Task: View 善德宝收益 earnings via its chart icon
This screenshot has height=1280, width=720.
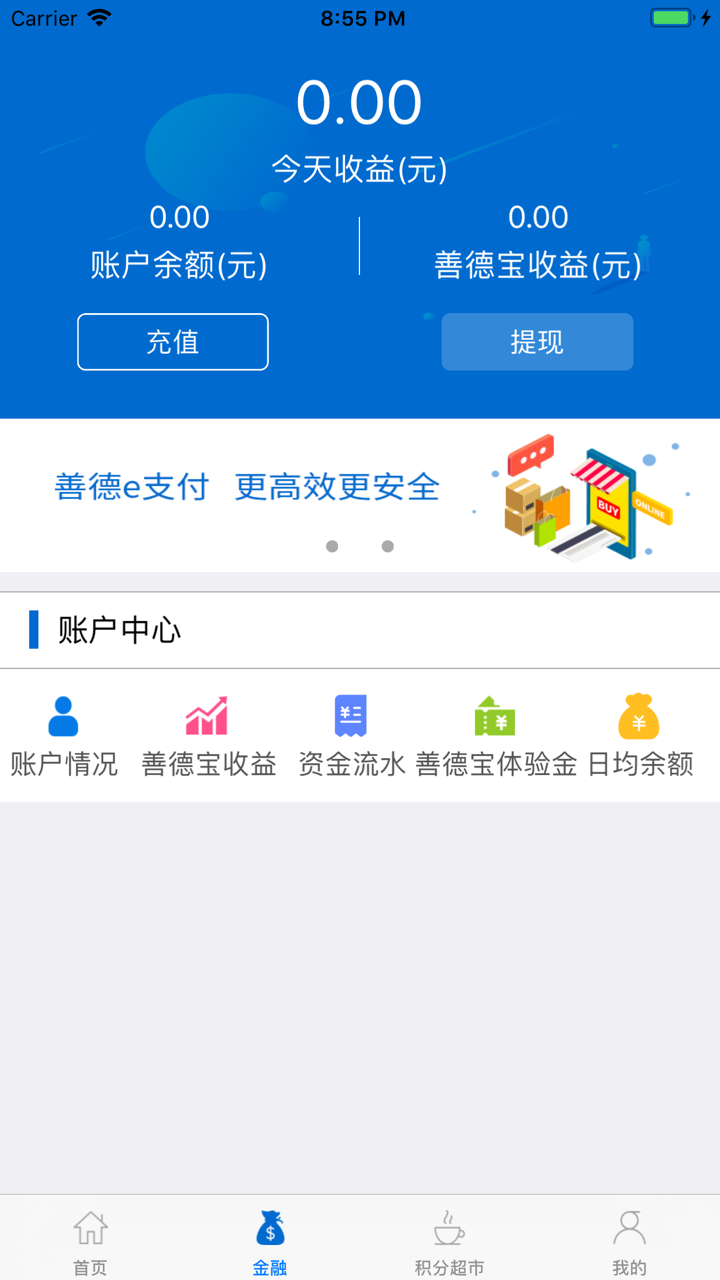Action: point(207,716)
